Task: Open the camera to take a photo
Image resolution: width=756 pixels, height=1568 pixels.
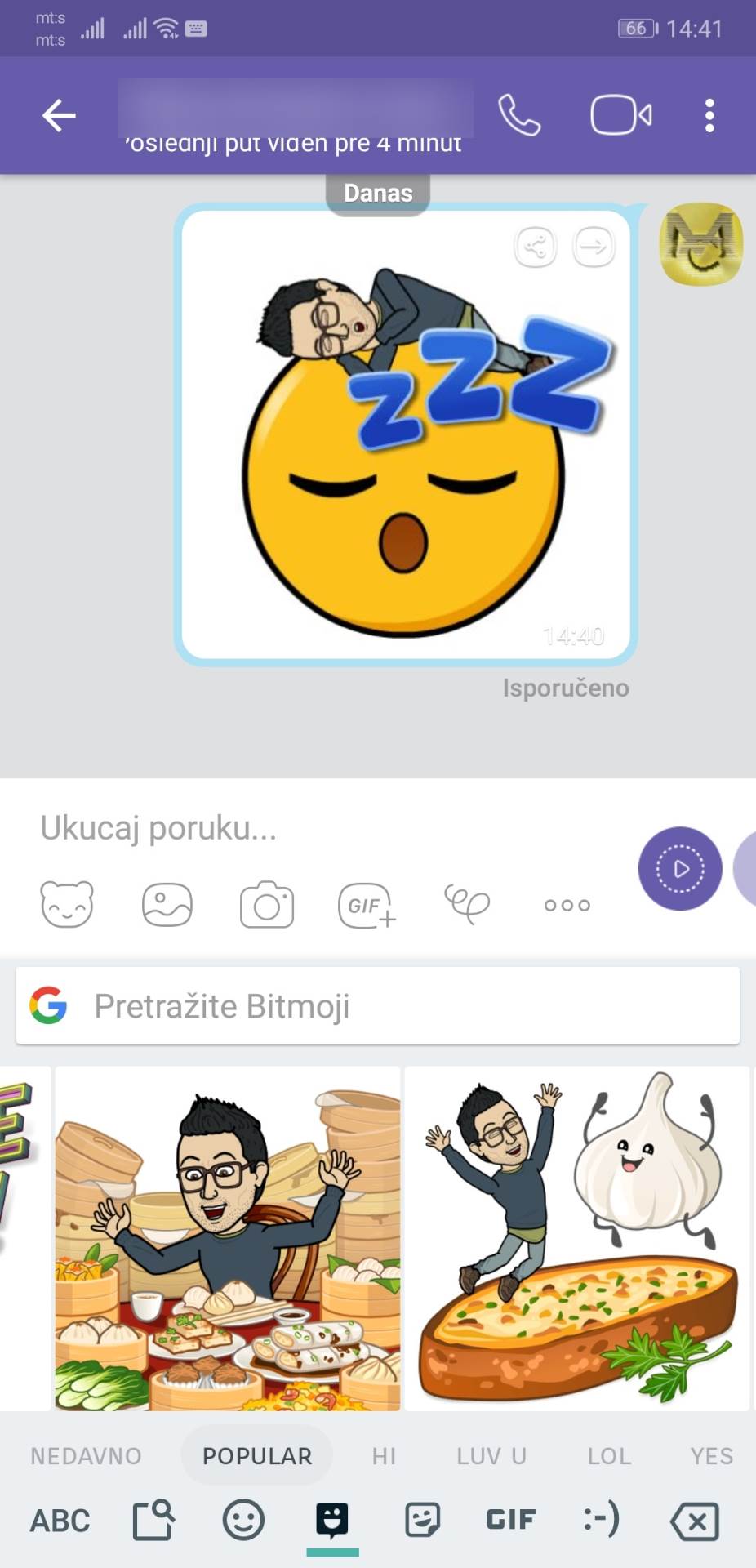Action: pyautogui.click(x=267, y=904)
